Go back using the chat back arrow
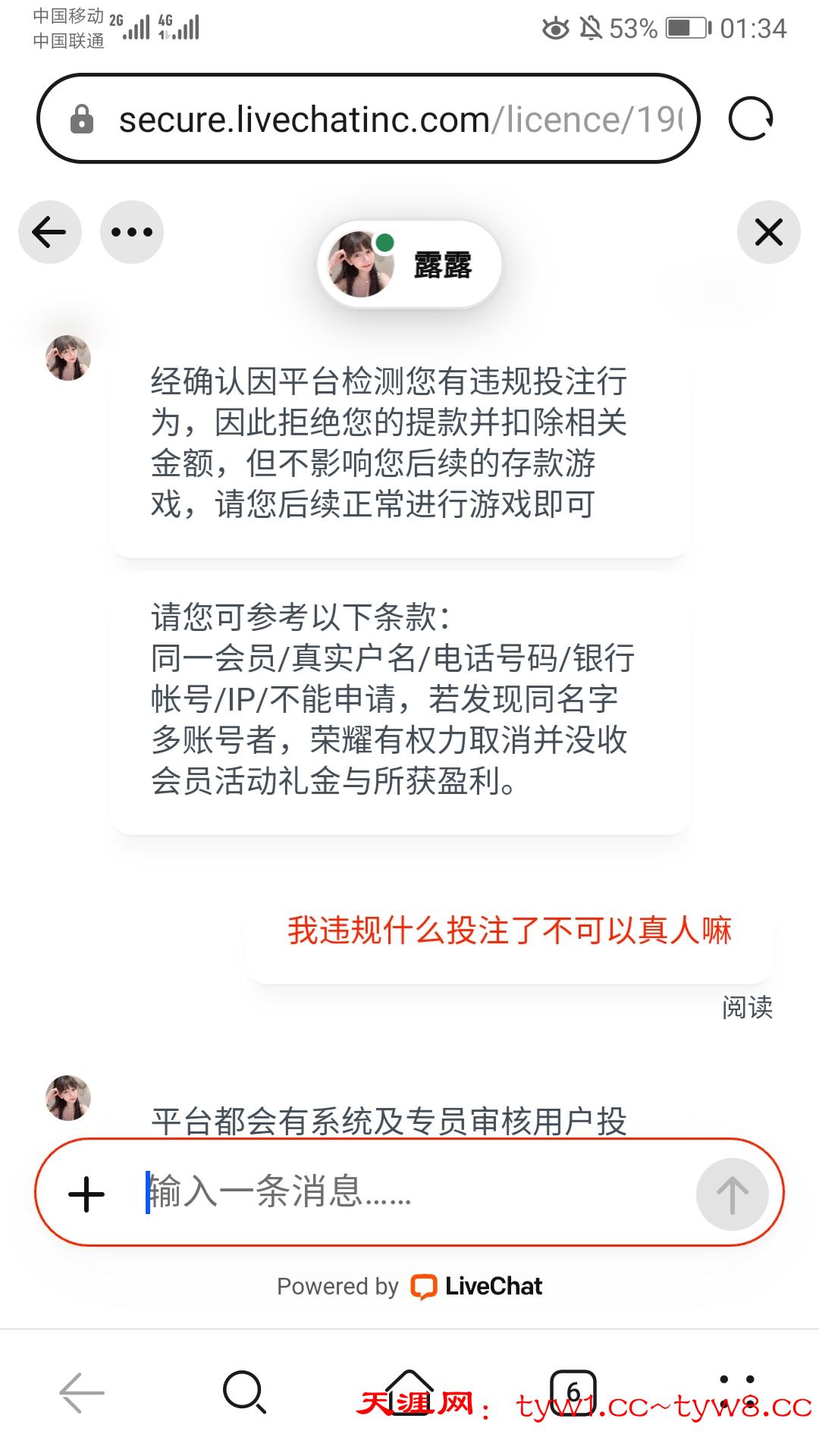 (x=50, y=232)
